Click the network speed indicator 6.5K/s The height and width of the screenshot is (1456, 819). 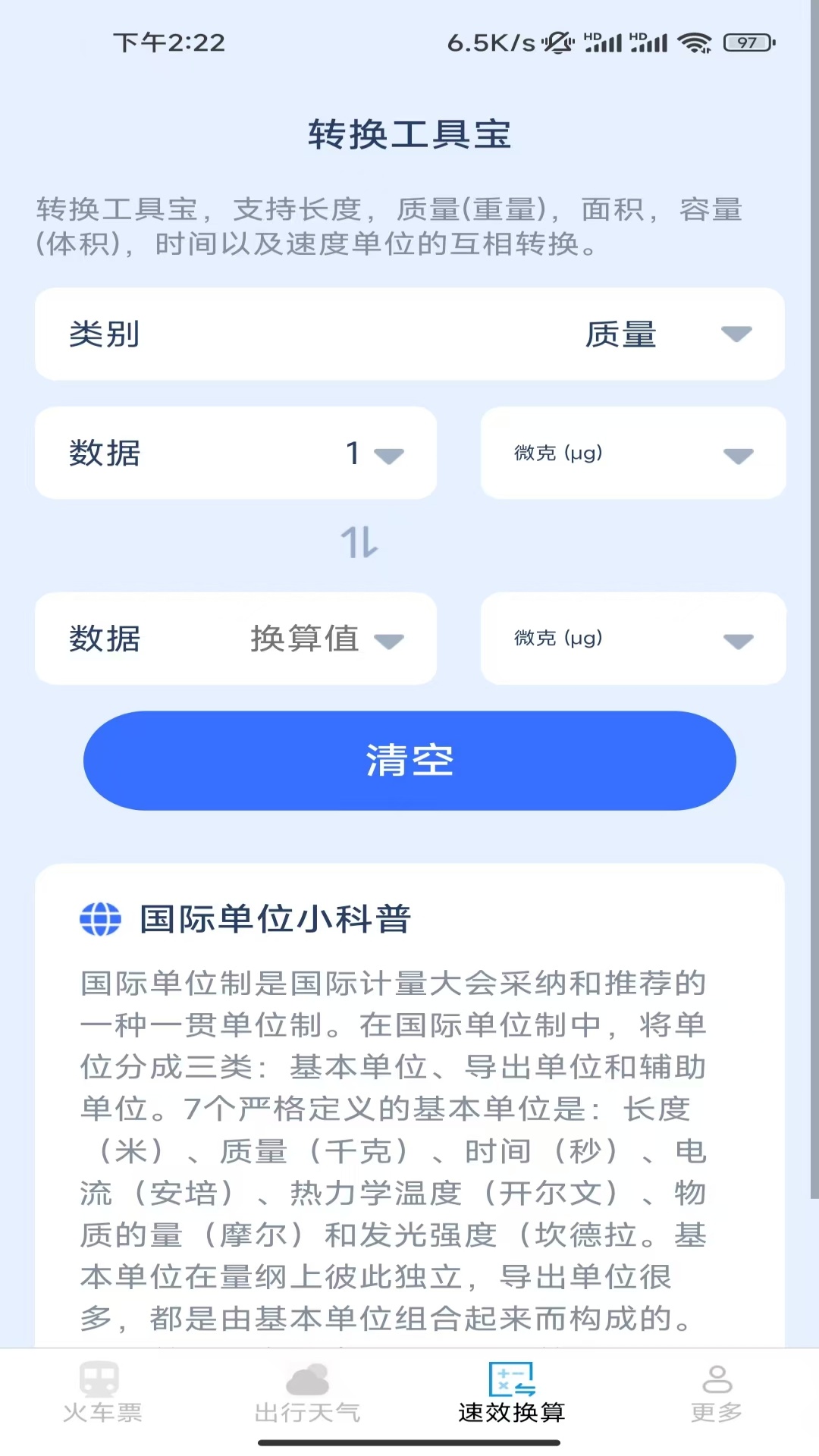[x=489, y=42]
